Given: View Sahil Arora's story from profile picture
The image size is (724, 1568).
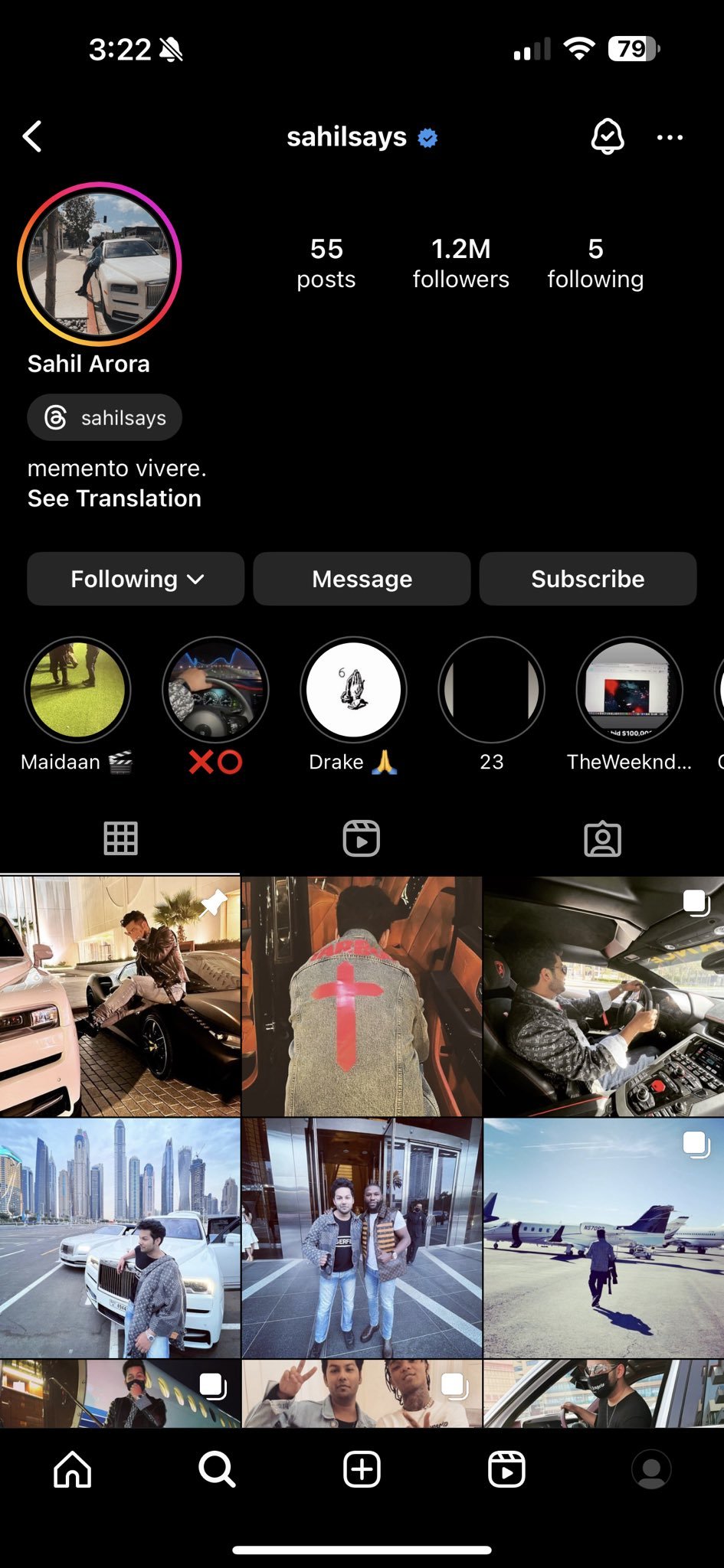Looking at the screenshot, I should (100, 264).
